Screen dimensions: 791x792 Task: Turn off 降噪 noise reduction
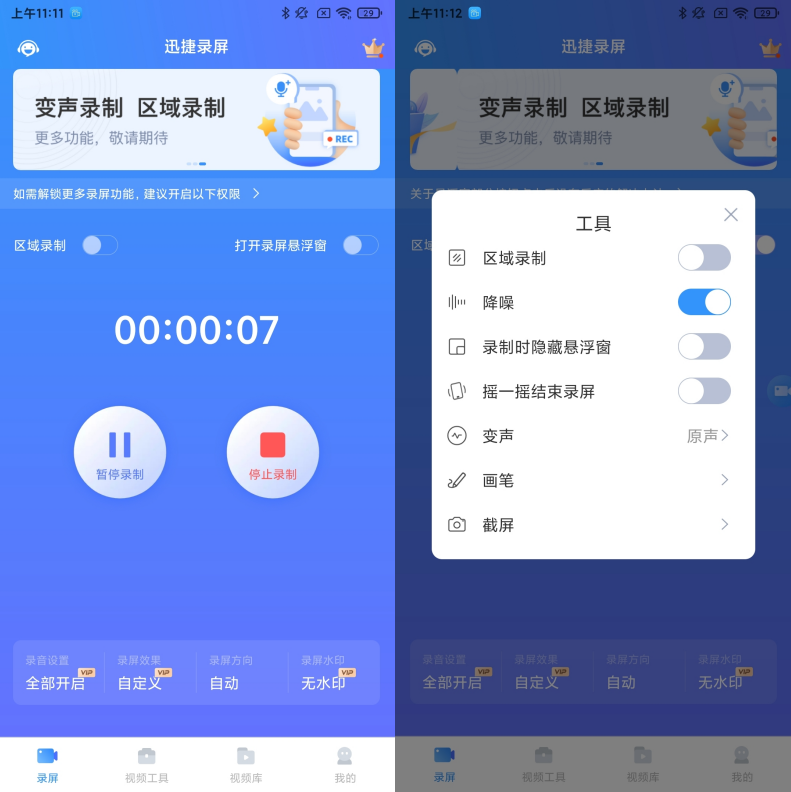coord(704,302)
